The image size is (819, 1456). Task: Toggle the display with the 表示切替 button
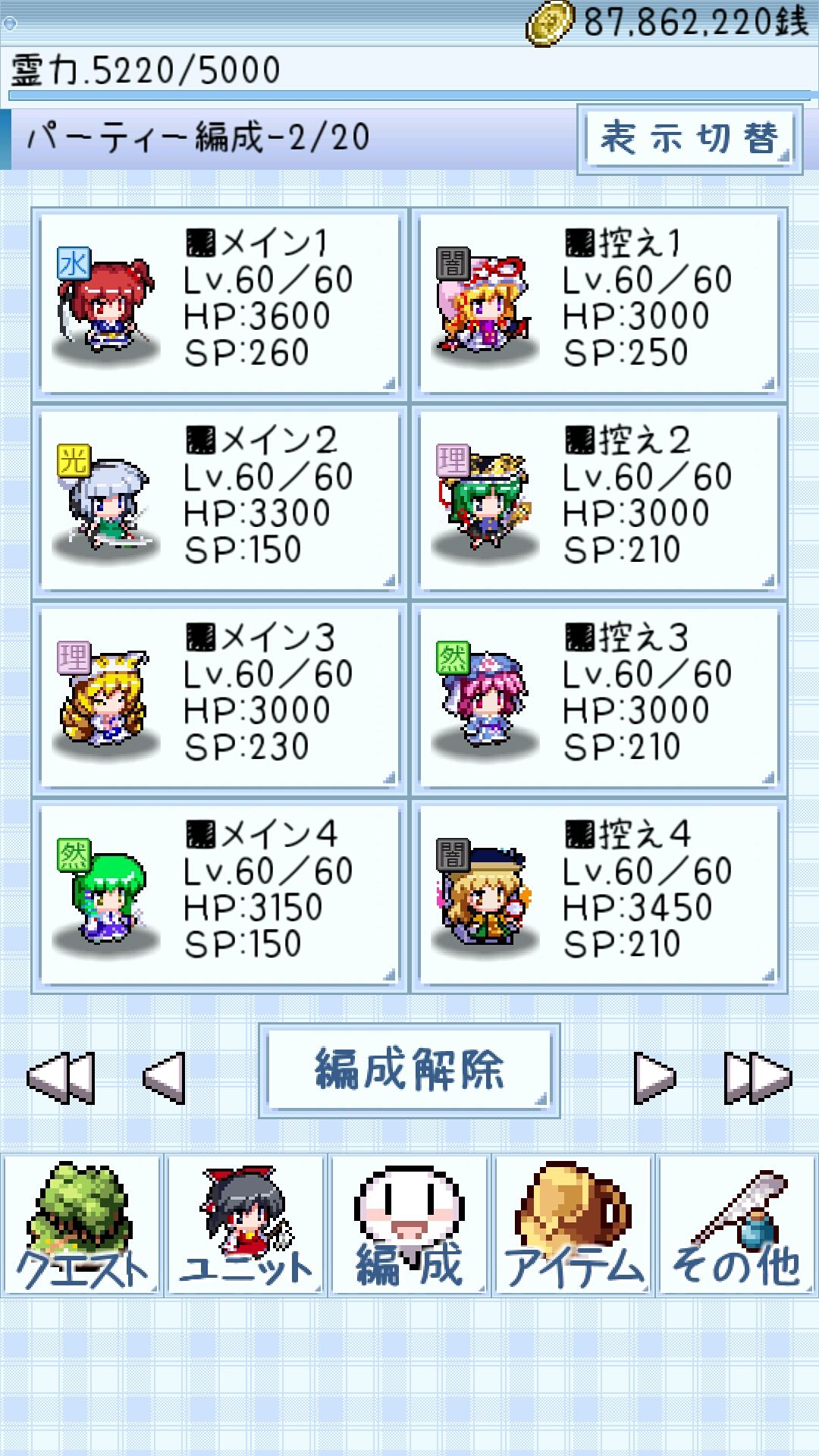point(689,138)
